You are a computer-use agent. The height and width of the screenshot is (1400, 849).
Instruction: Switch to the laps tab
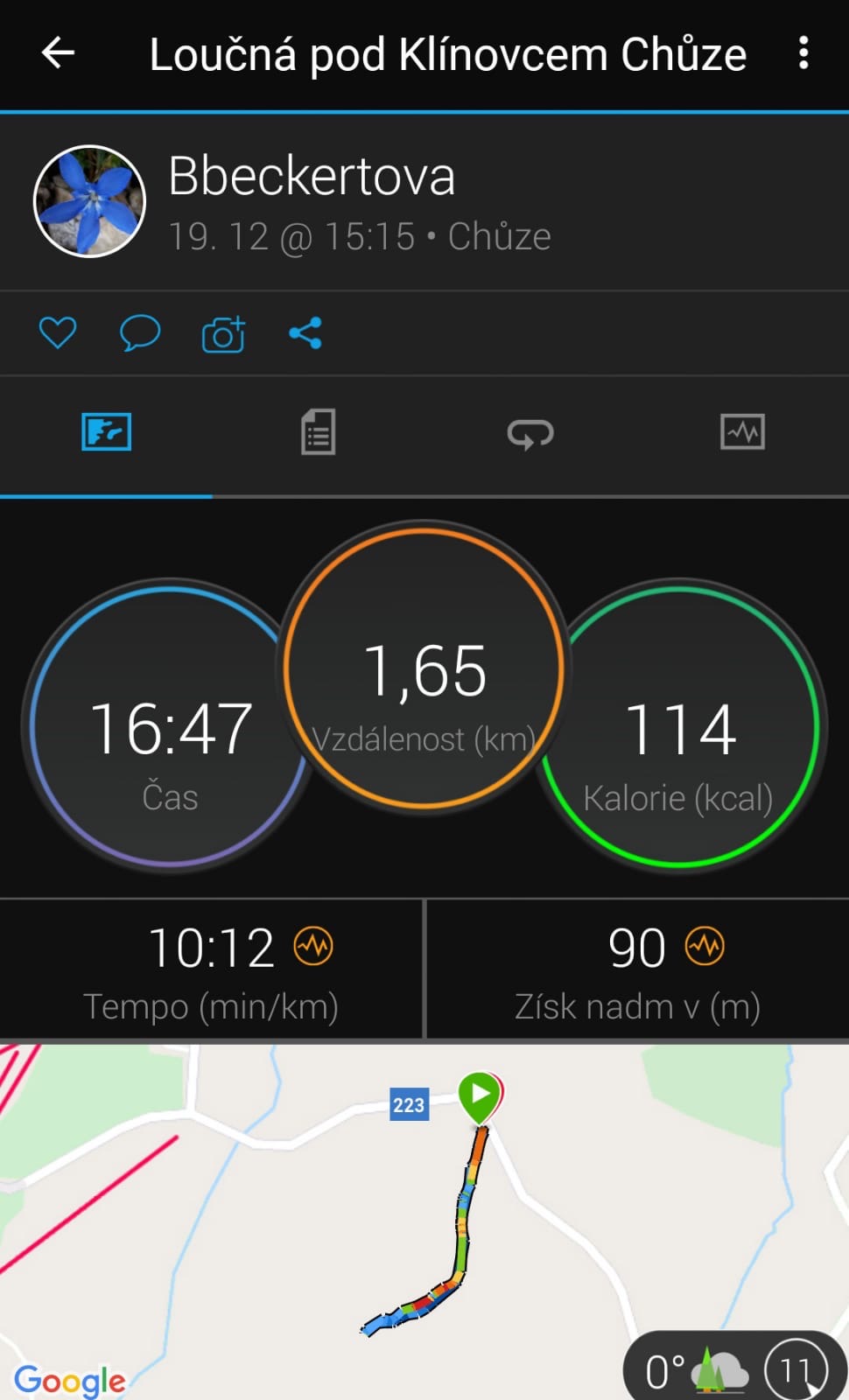530,433
